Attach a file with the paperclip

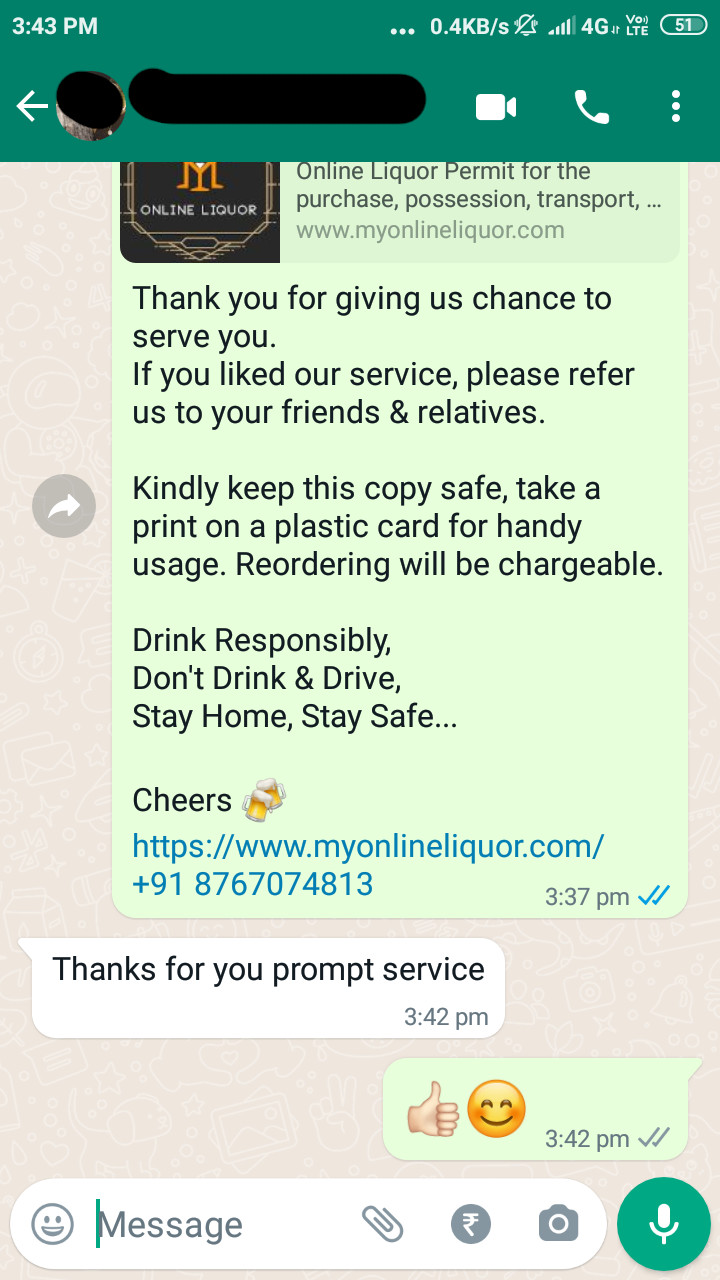tap(382, 1223)
